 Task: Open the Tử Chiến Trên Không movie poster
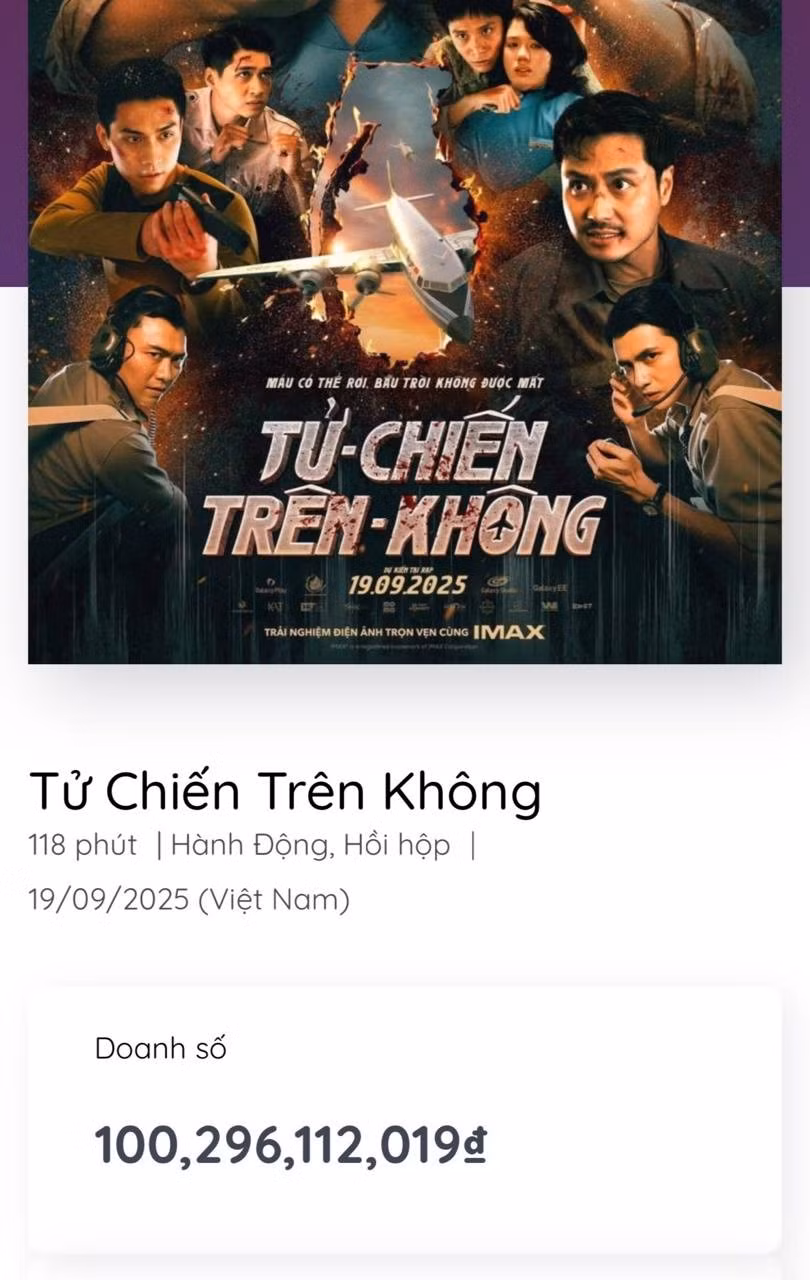coord(404,330)
